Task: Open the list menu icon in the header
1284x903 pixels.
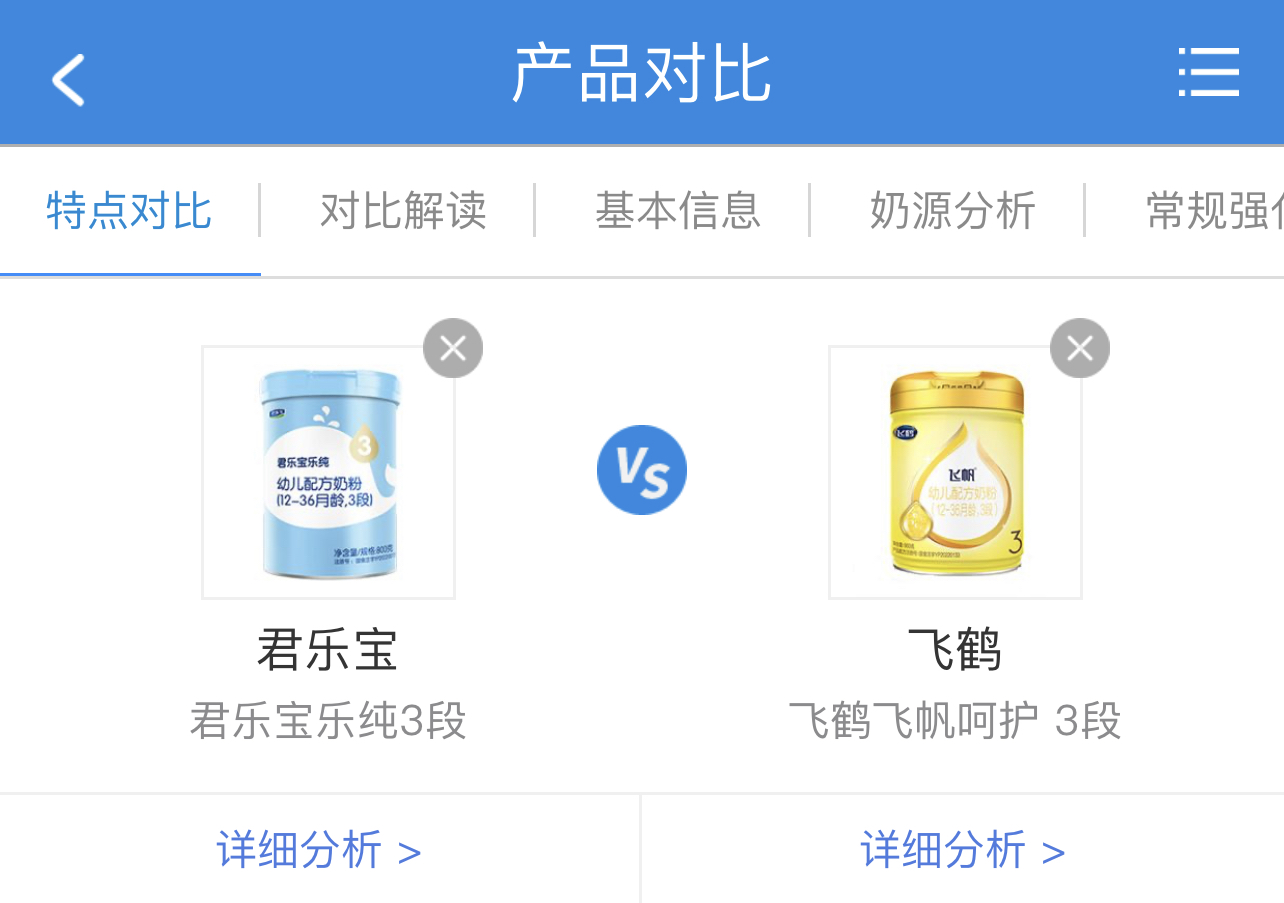Action: pyautogui.click(x=1208, y=73)
